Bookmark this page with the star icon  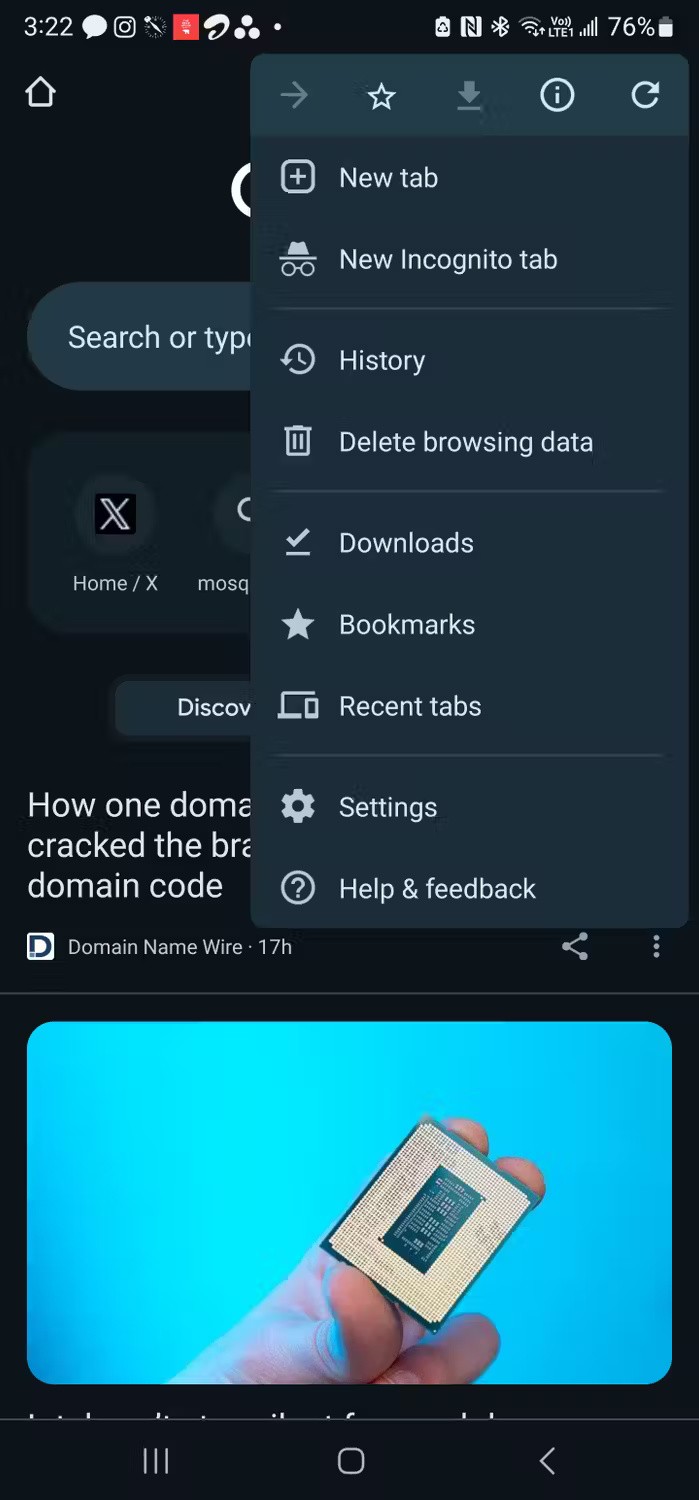(381, 96)
